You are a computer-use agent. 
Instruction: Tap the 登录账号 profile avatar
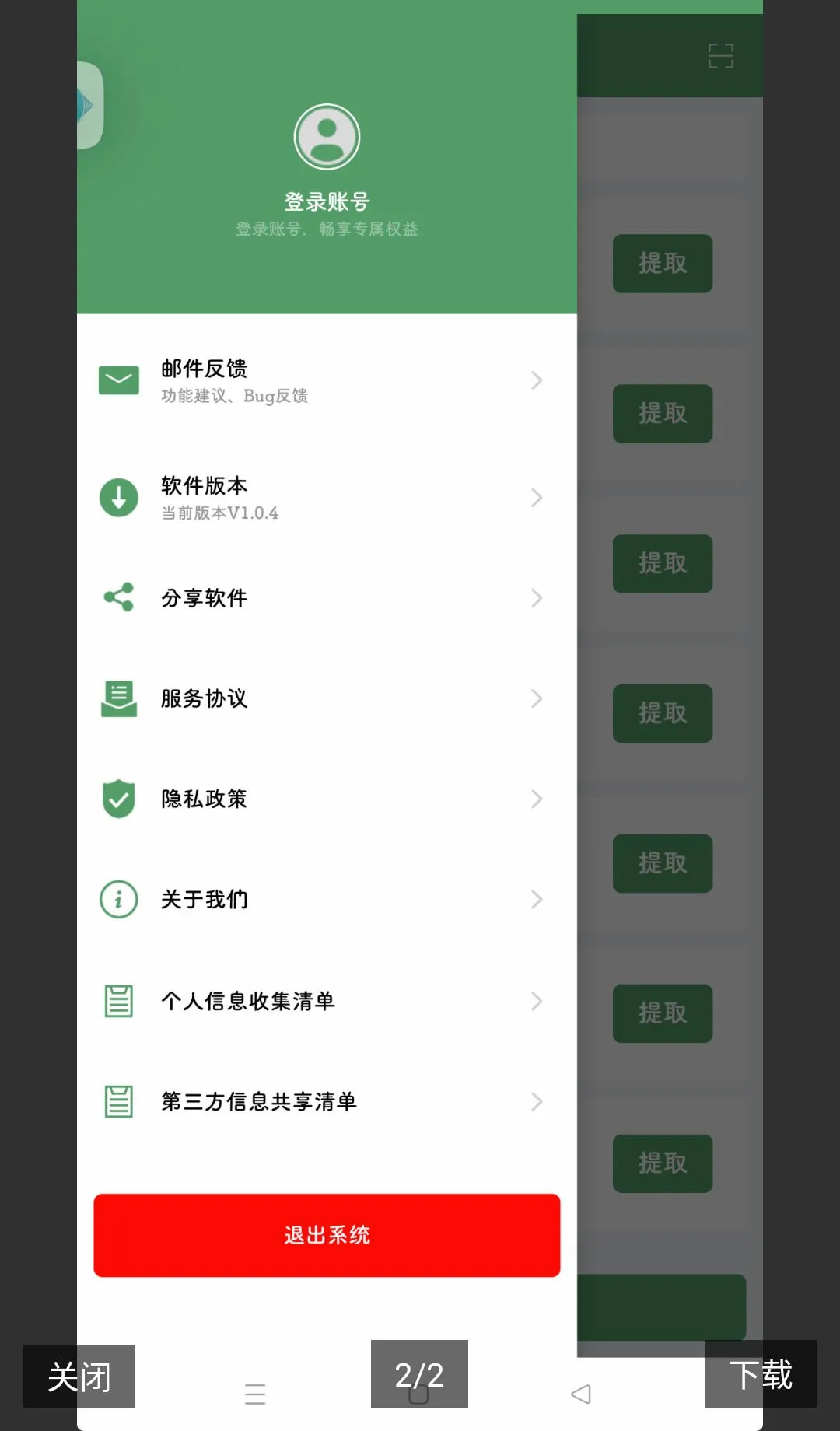[327, 137]
